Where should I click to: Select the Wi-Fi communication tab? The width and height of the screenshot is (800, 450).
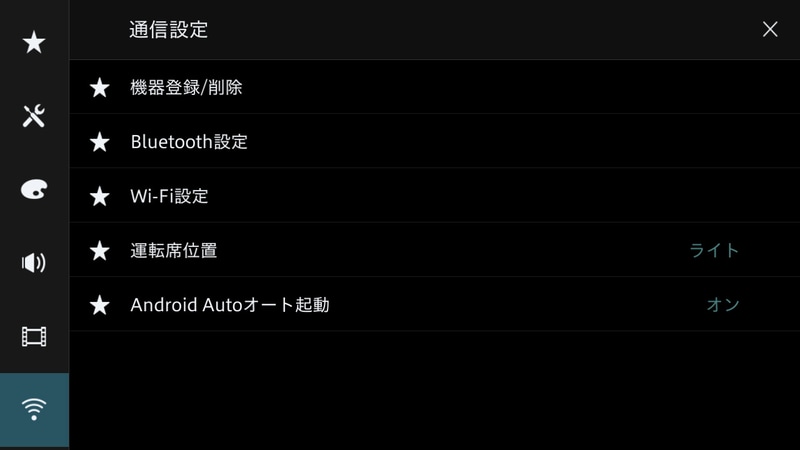(x=34, y=409)
